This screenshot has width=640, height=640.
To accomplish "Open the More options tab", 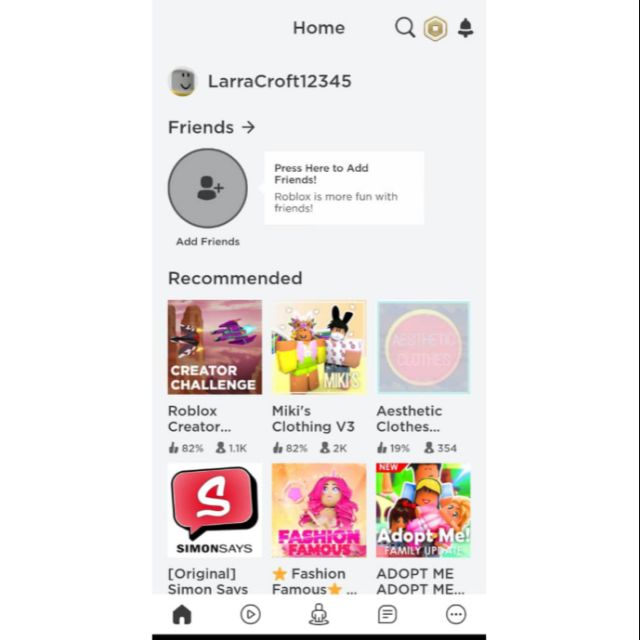I will pos(456,614).
